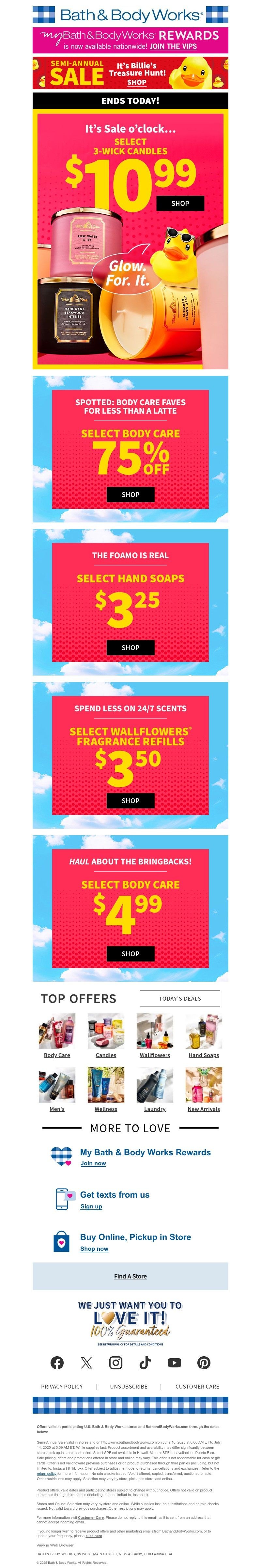Image resolution: width=261 pixels, height=1568 pixels.
Task: Tap JOIN THE VIPS rewards link
Action: tap(173, 46)
